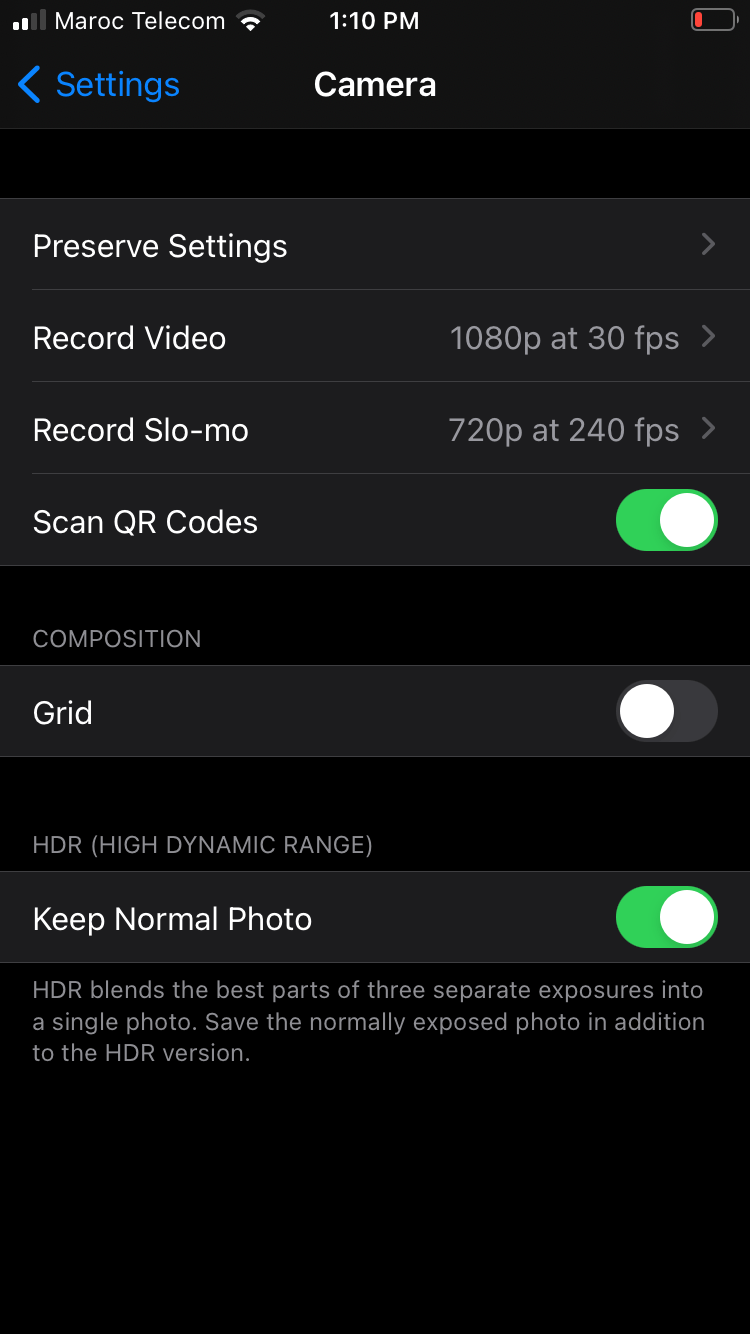Viewport: 750px width, 1334px height.
Task: Expand Record Video resolution options
Action: coord(375,337)
